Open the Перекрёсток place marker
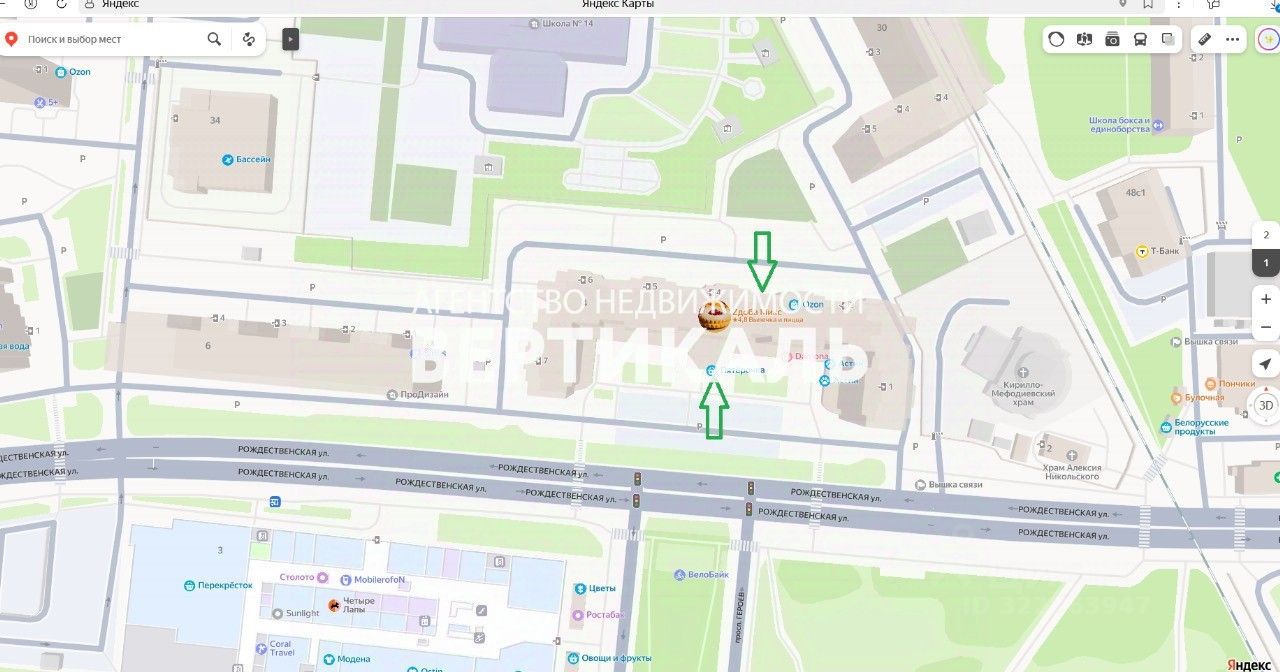1280x672 pixels. (x=188, y=586)
